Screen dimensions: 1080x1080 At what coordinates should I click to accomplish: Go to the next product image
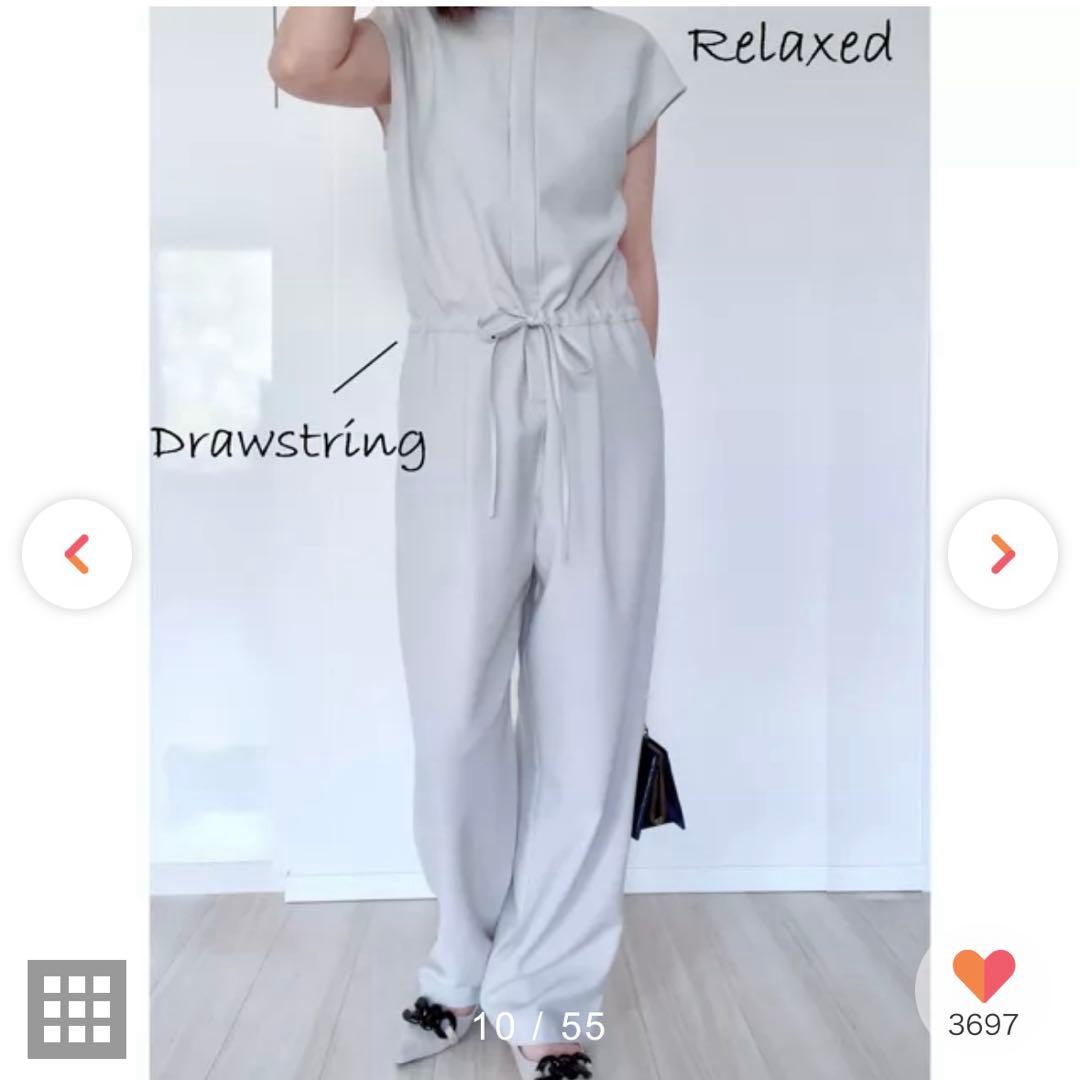click(x=1002, y=554)
